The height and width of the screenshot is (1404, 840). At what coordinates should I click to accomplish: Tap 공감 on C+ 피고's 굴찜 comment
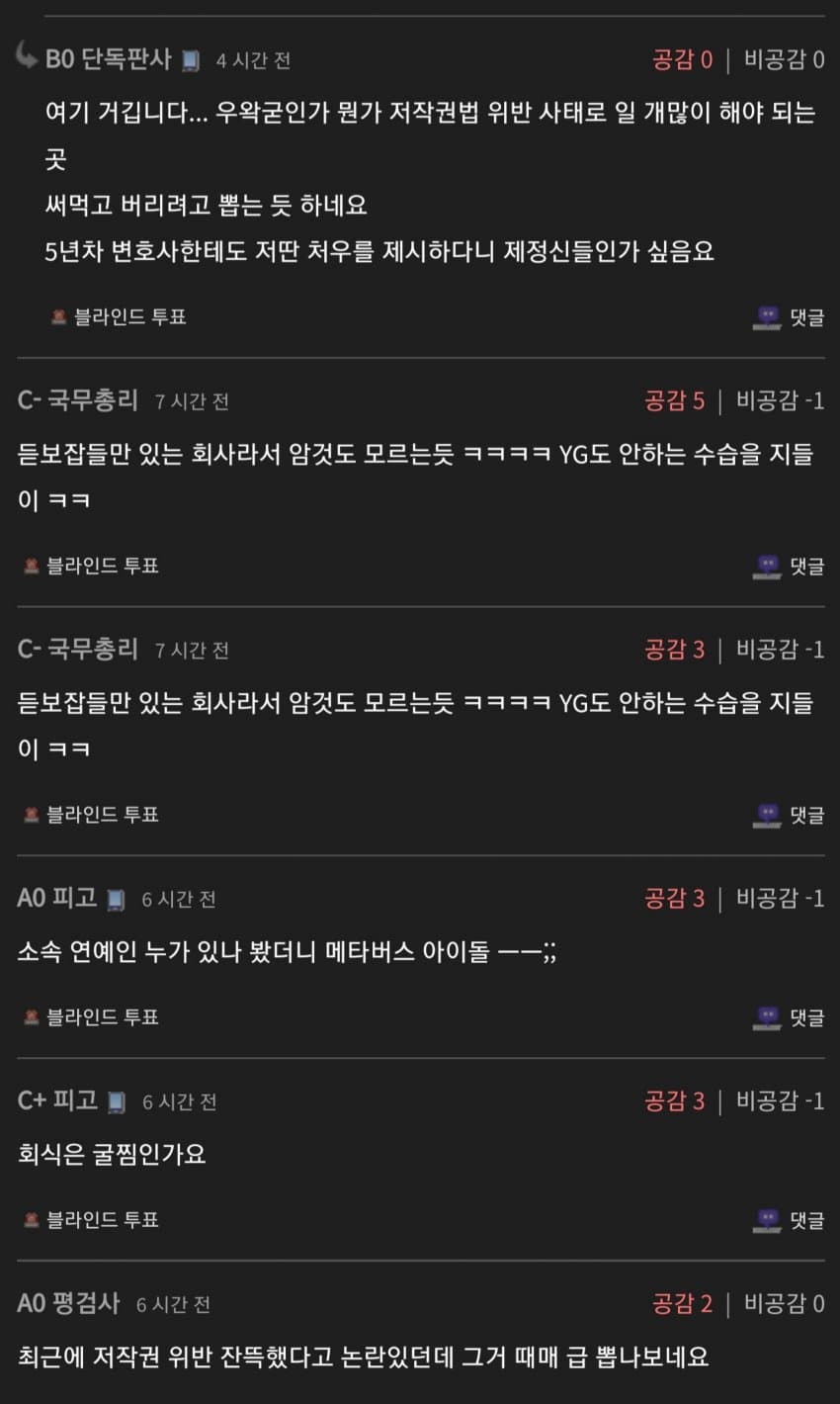674,1100
